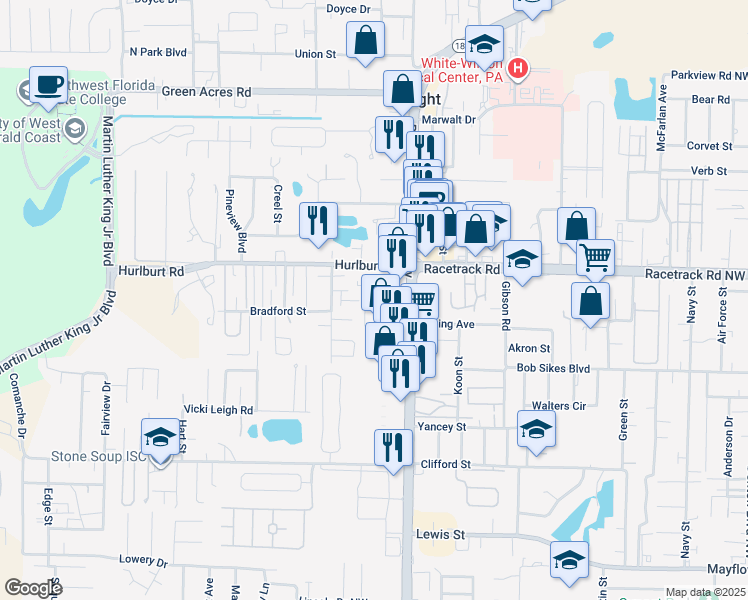This screenshot has height=600, width=748.
Task: Open the restaurant marker beside Marwalt Dr
Action: click(393, 133)
